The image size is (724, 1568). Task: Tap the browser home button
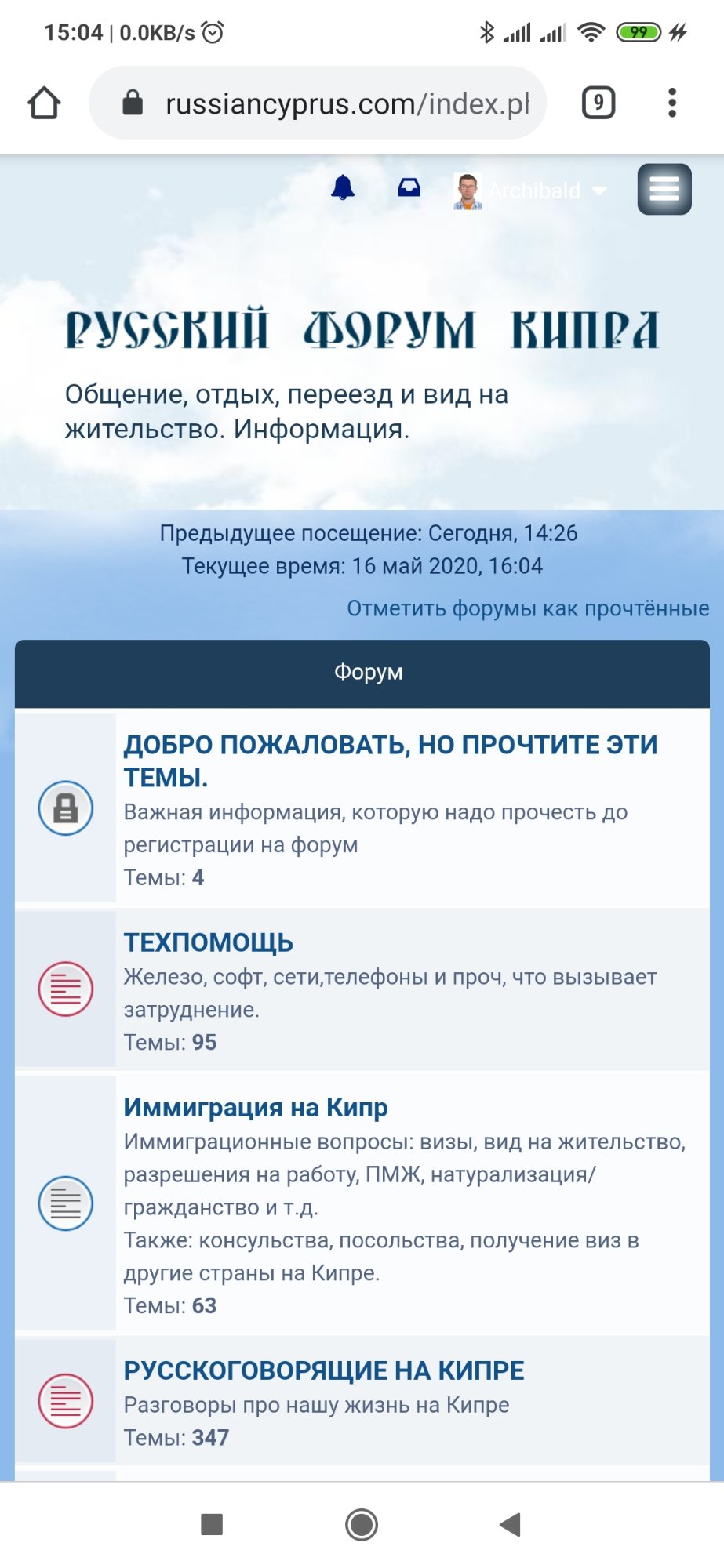pyautogui.click(x=45, y=103)
